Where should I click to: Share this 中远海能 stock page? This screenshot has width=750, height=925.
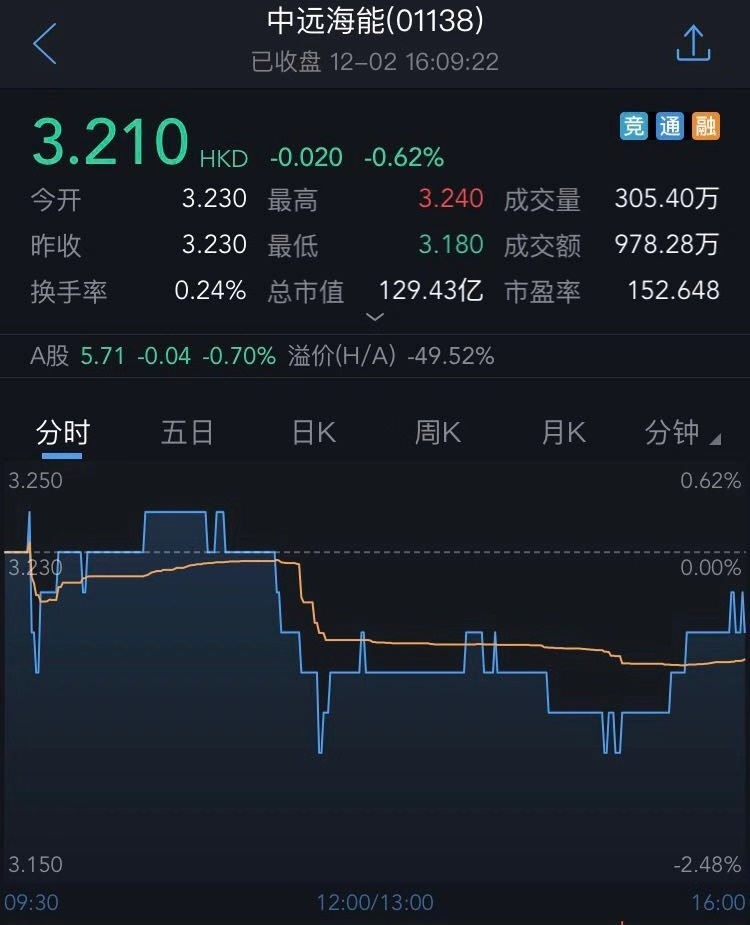(x=693, y=44)
